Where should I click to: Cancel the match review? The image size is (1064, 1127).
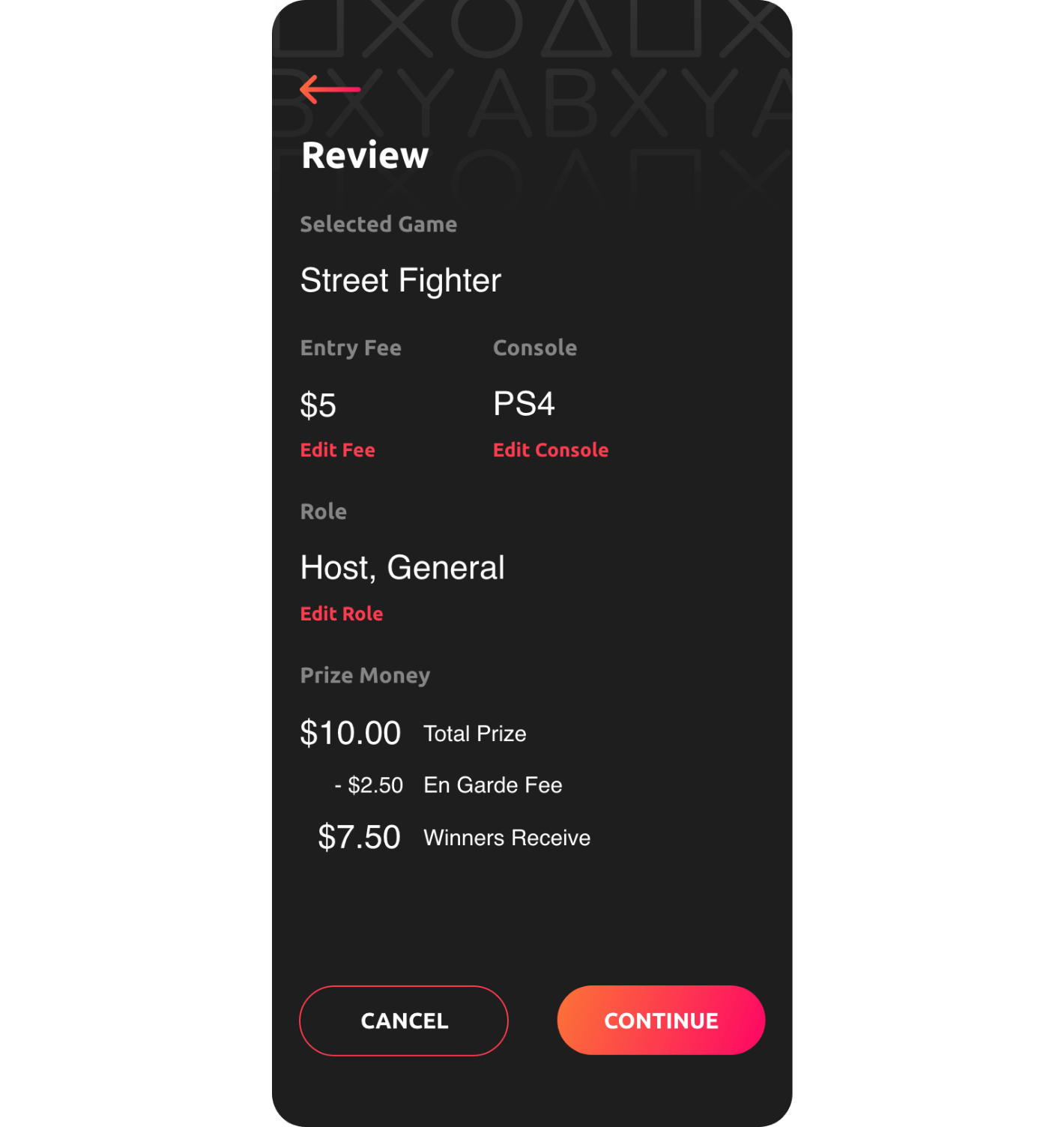click(x=404, y=1021)
